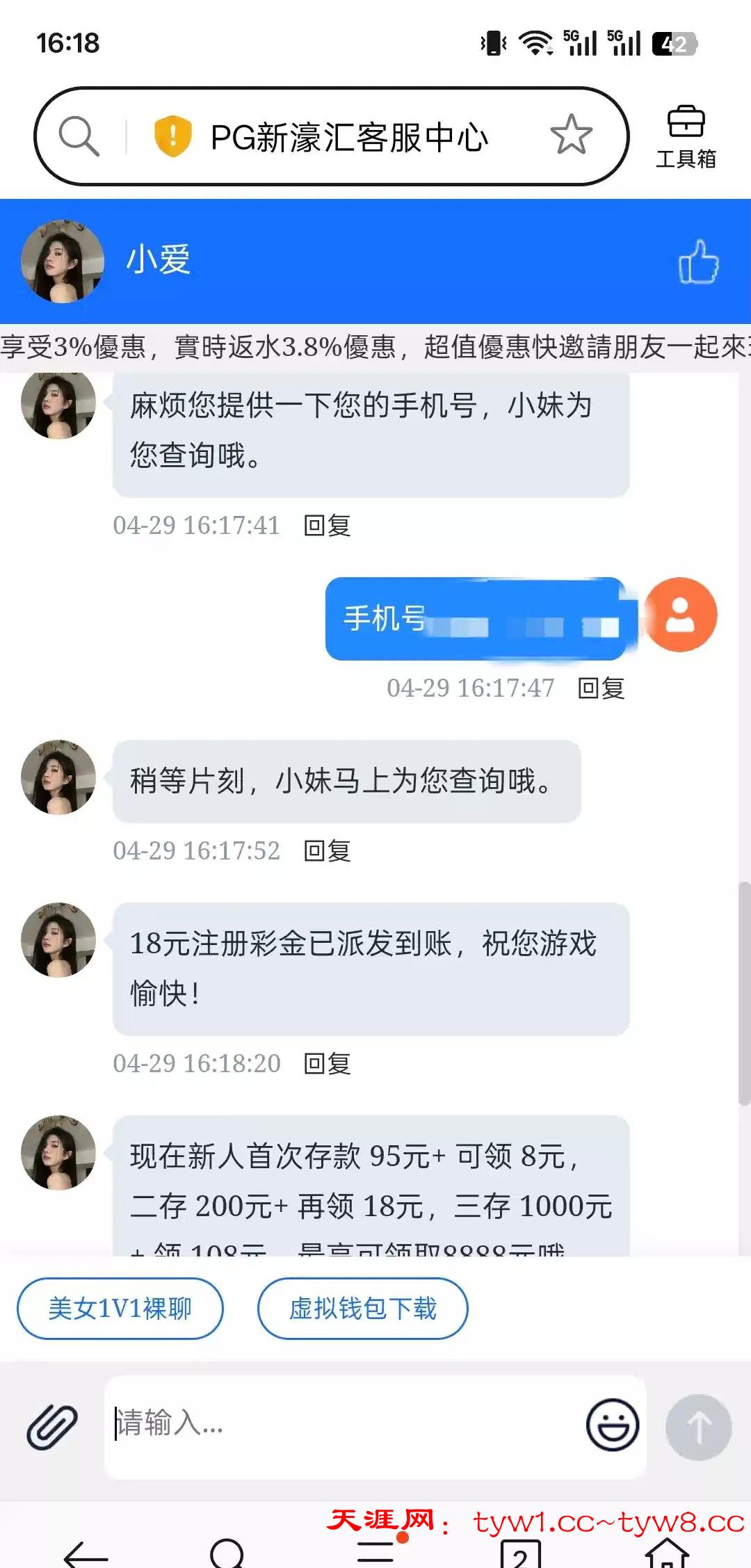Attach a file with the paperclip icon
Viewport: 751px width, 1568px height.
(x=52, y=1426)
